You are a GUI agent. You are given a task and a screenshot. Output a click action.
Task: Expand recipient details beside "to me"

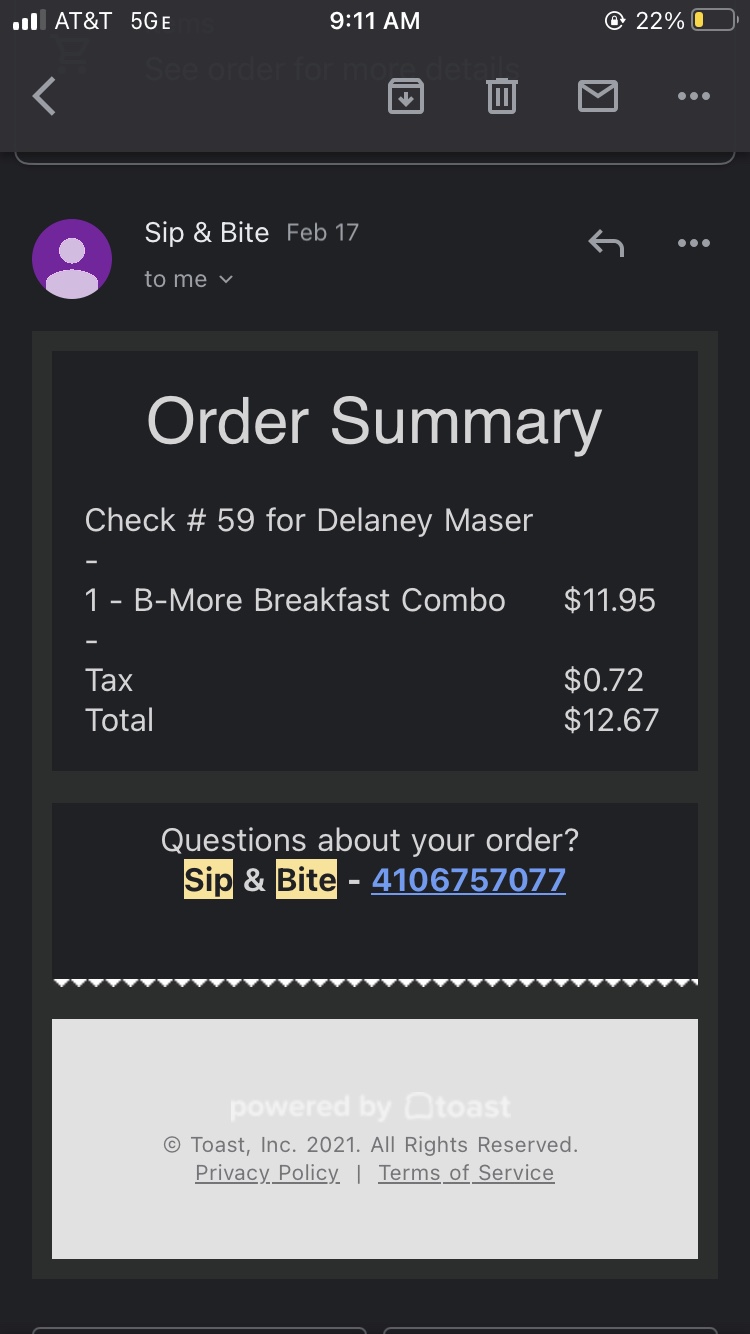[226, 280]
